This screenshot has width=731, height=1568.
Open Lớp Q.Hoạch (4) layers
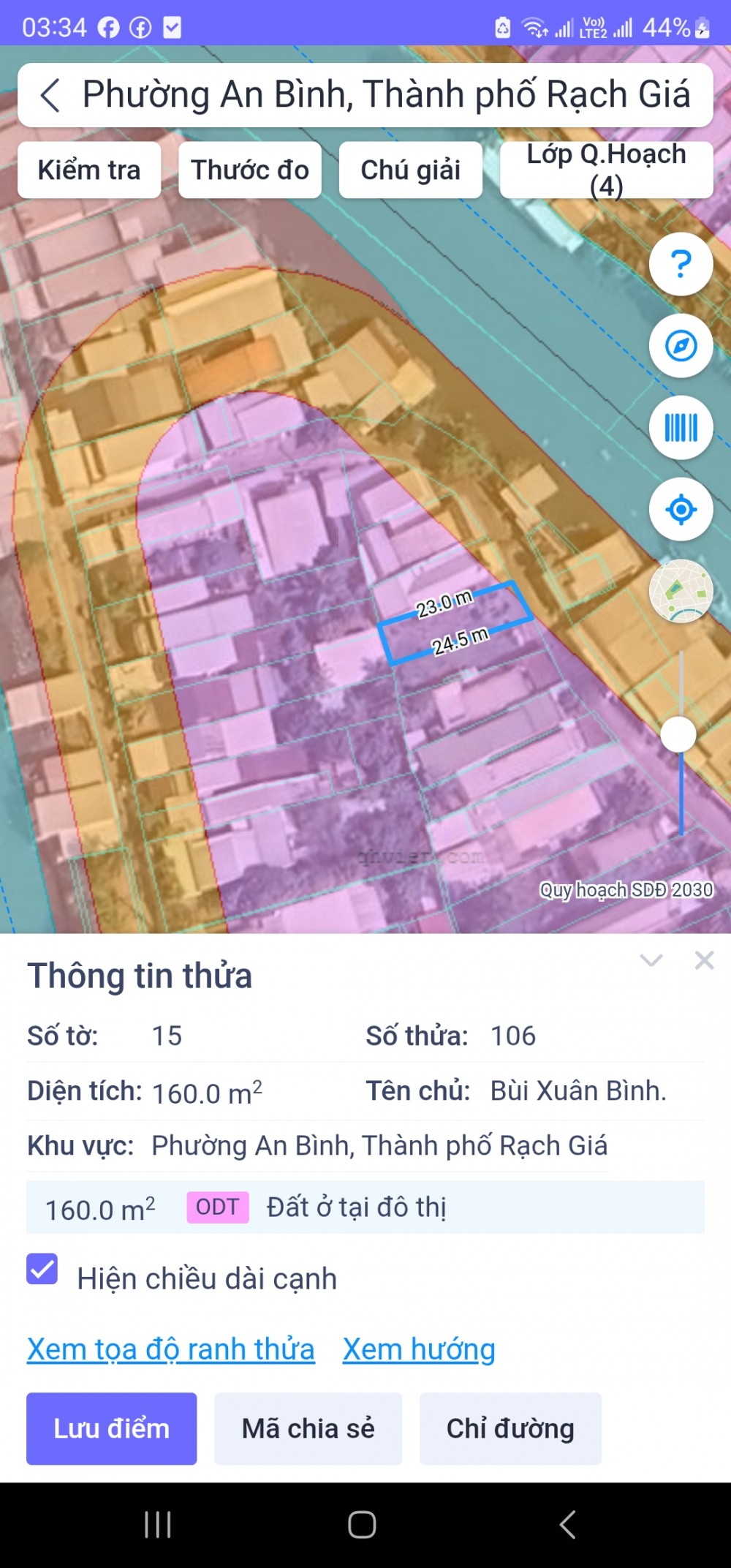tap(607, 170)
